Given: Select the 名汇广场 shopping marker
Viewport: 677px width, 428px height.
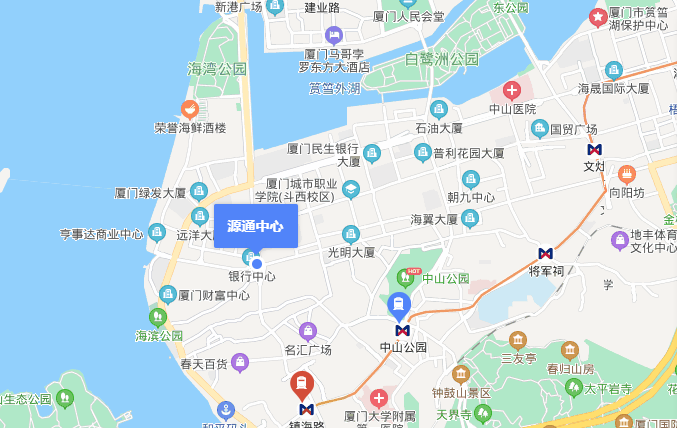Looking at the screenshot, I should tap(307, 330).
